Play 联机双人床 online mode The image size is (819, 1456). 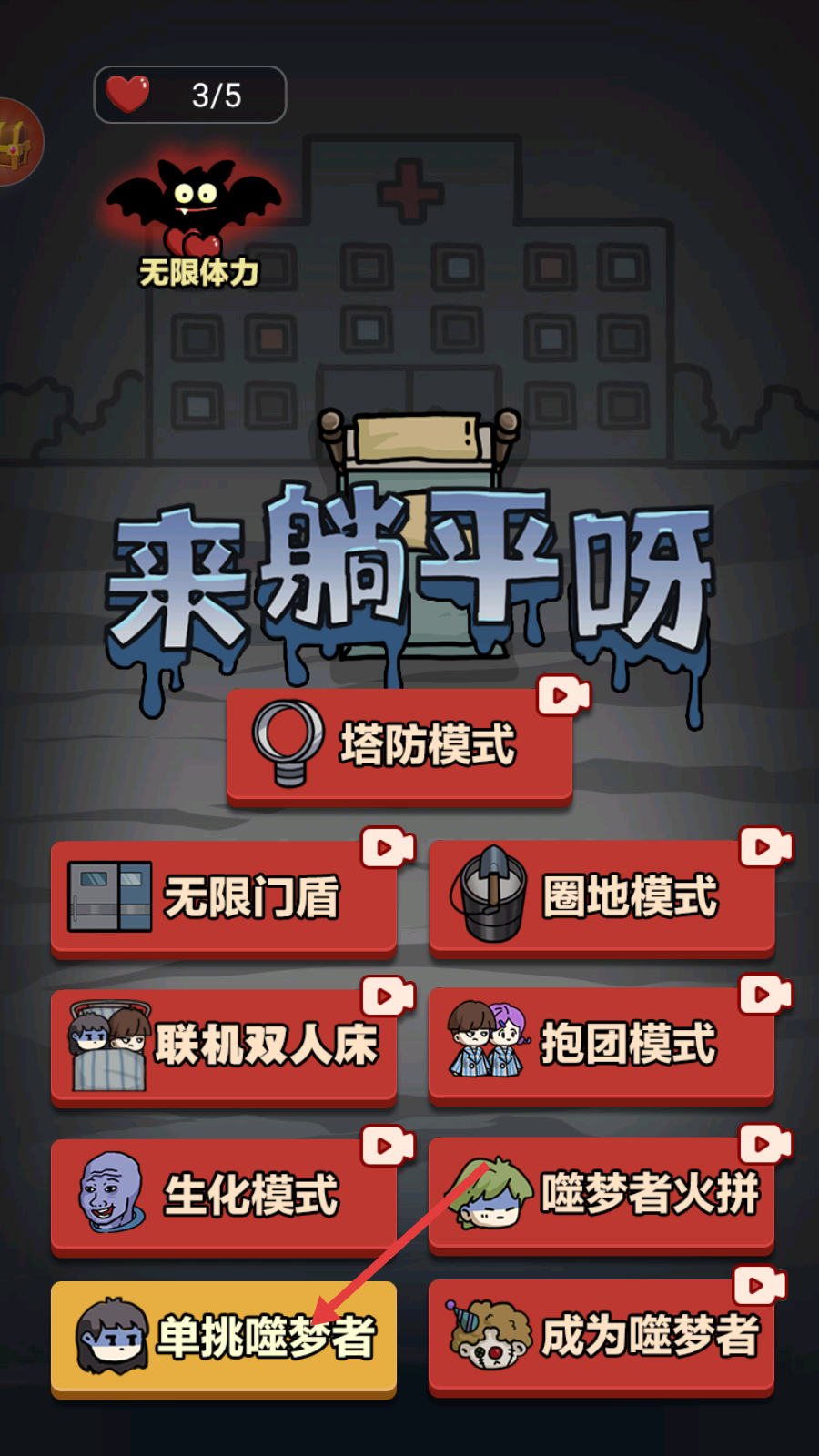click(x=224, y=1046)
